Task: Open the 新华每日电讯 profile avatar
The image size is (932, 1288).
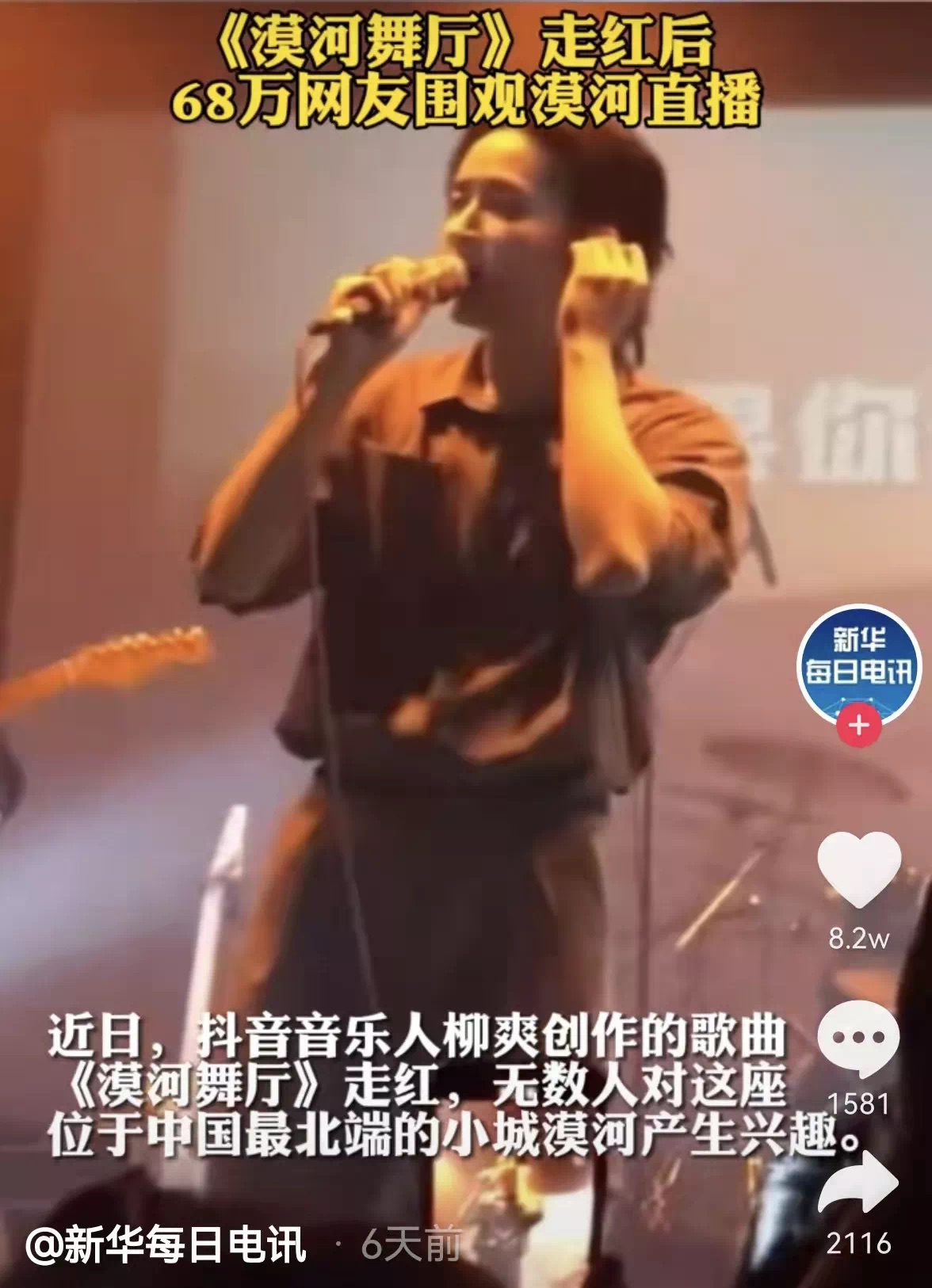Action: pyautogui.click(x=858, y=662)
